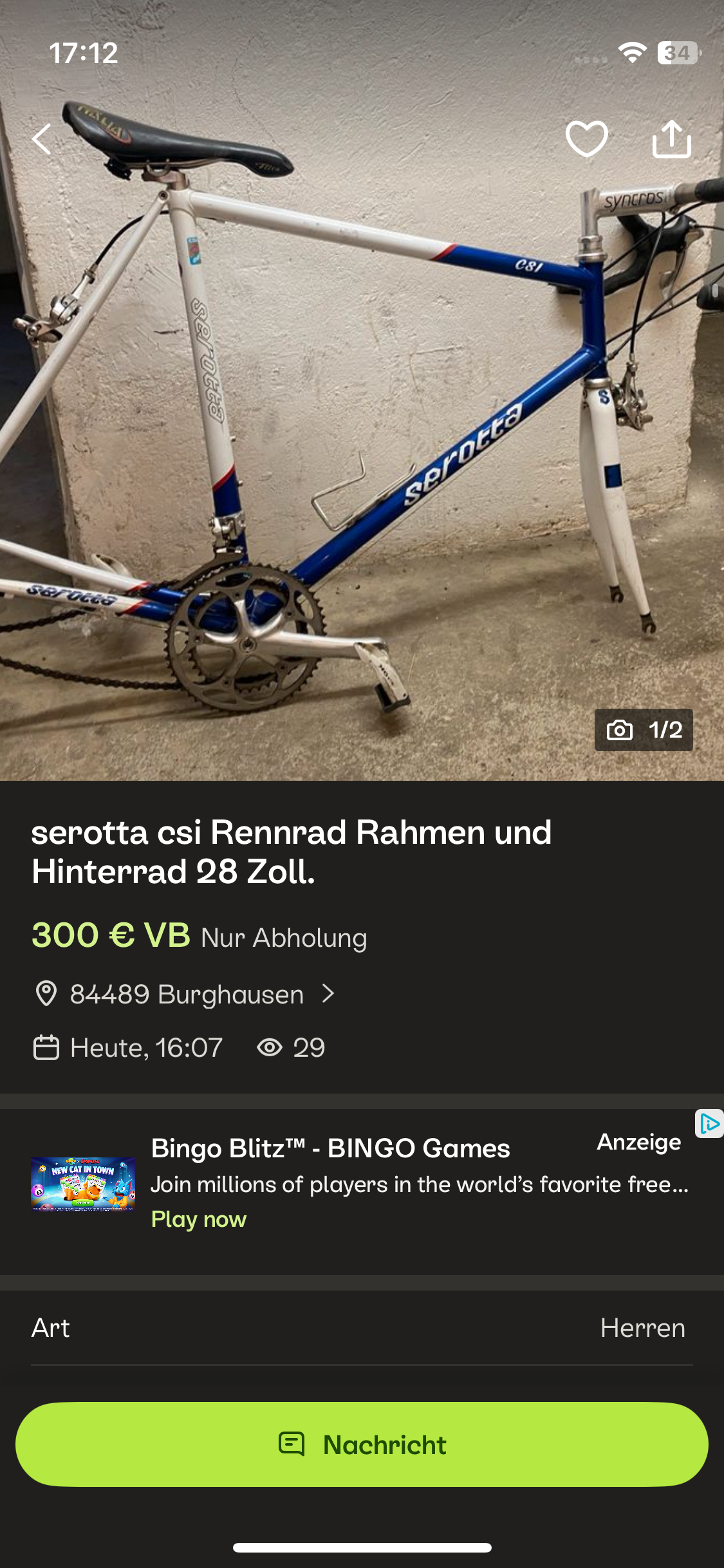
Task: Save listing with the heart icon
Action: (586, 138)
